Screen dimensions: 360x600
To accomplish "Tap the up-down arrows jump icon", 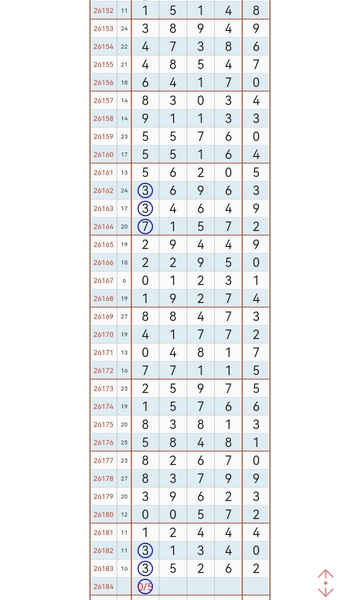I will pyautogui.click(x=326, y=583).
